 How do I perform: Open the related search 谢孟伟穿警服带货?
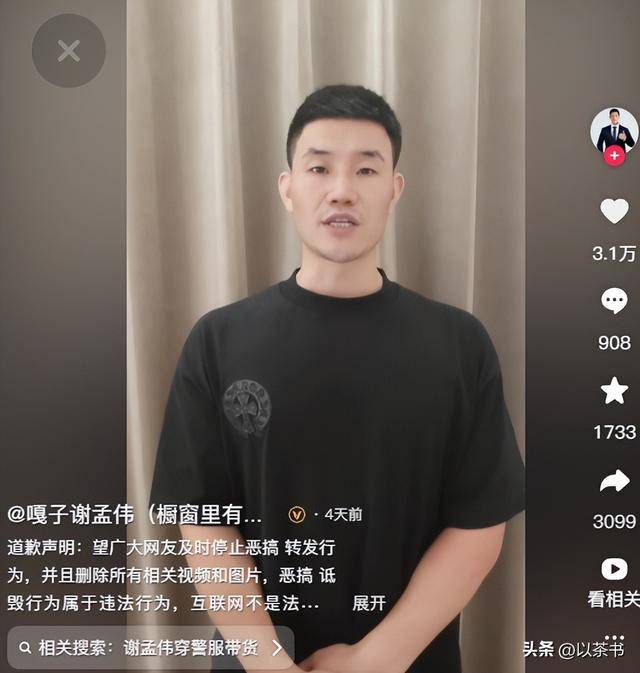click(x=150, y=648)
